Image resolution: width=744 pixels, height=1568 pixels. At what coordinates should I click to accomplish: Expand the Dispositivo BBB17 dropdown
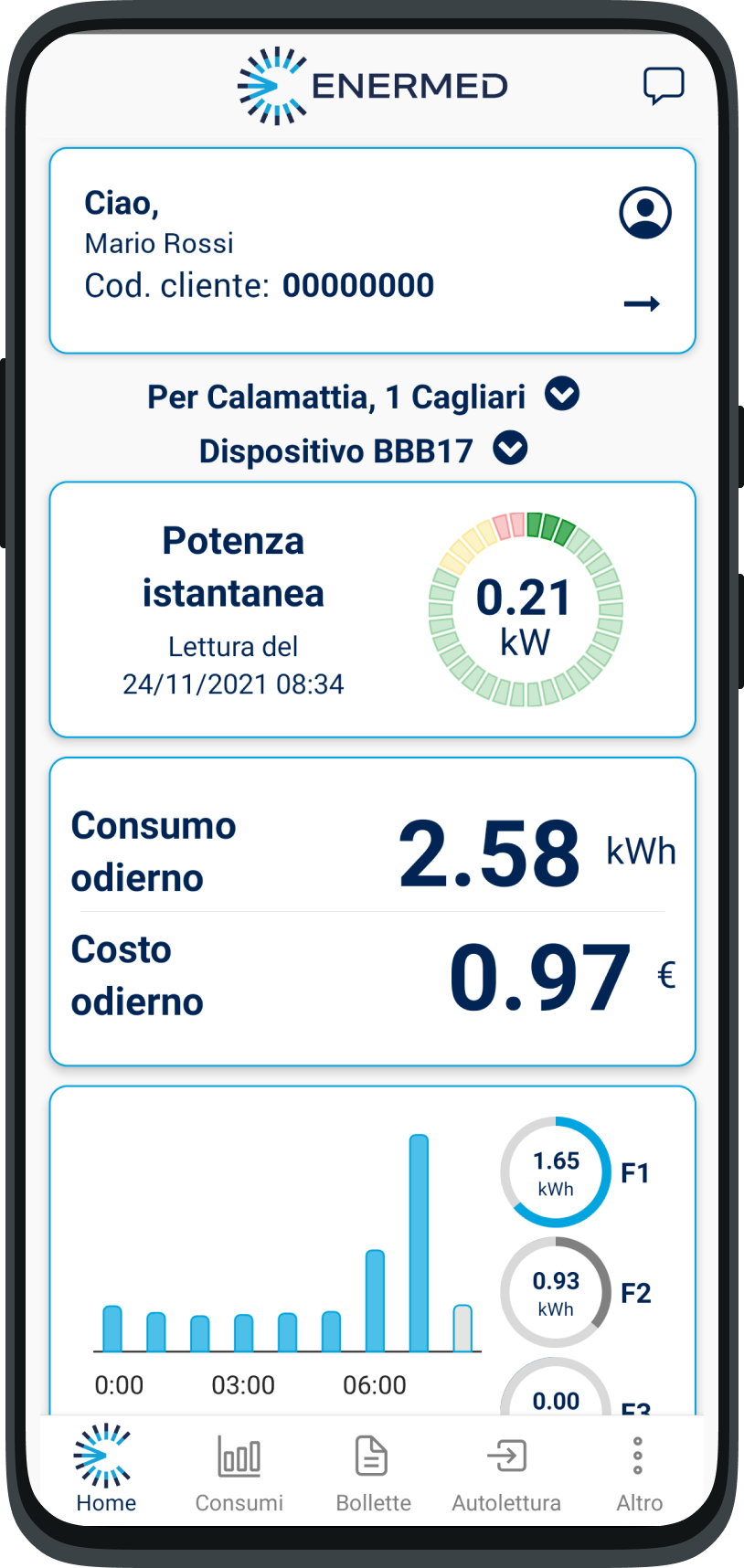pyautogui.click(x=510, y=449)
